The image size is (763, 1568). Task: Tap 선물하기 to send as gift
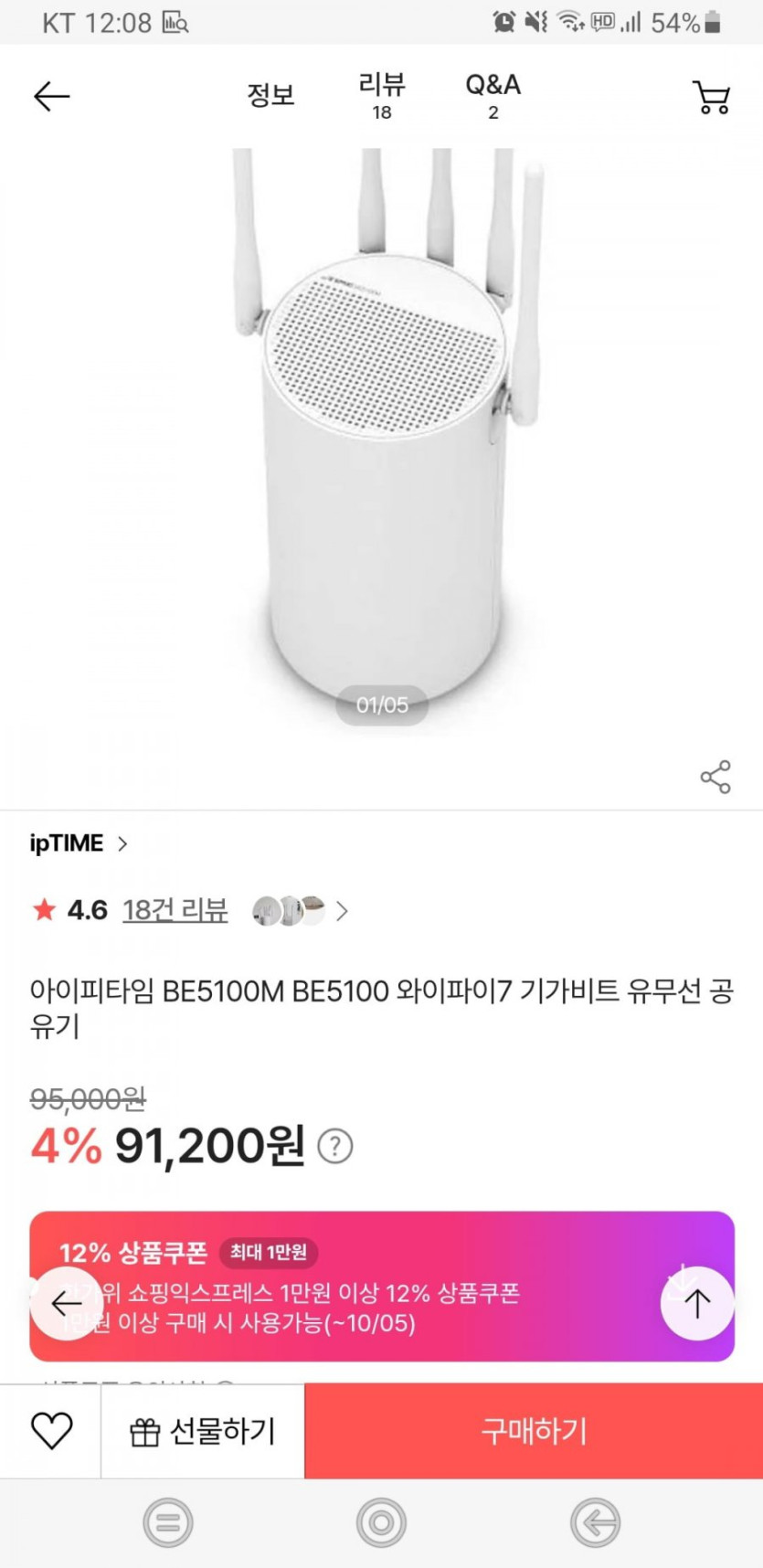[203, 1431]
